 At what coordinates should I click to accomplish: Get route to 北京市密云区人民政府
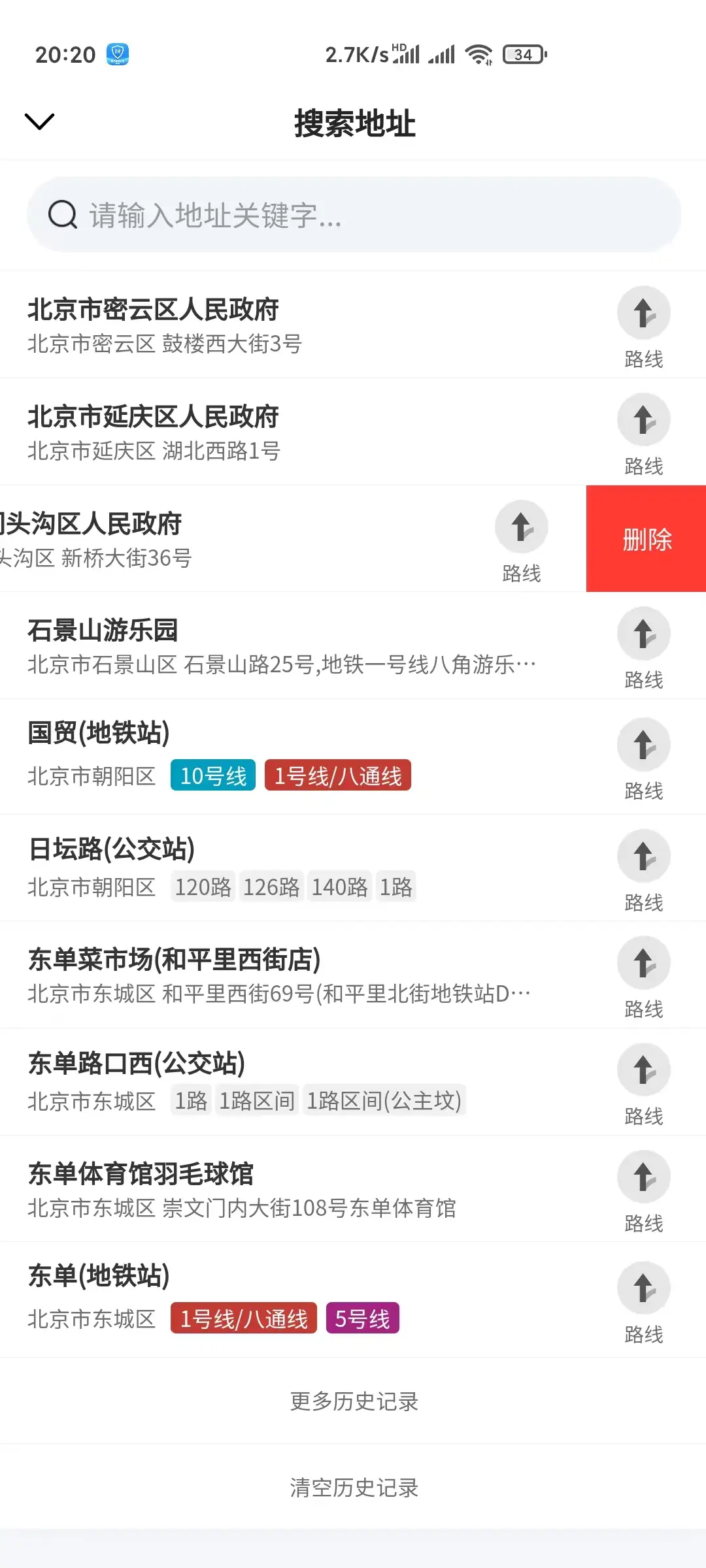643,325
